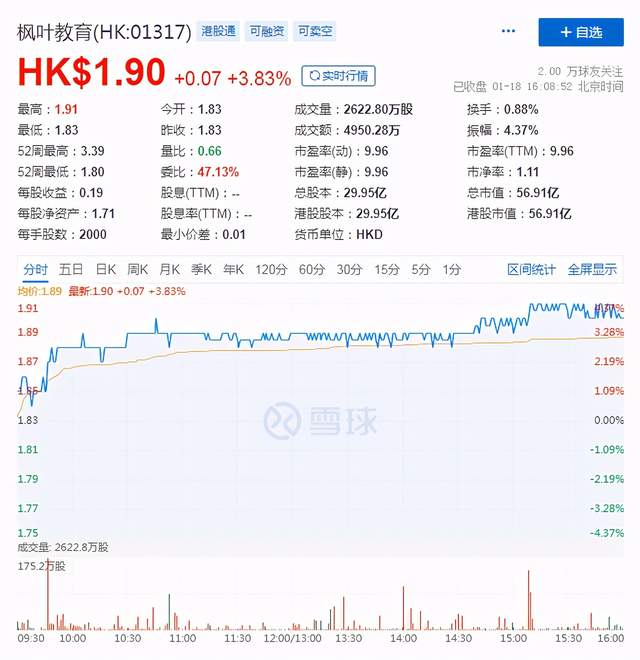Show the 季K candlestick chart
The height and width of the screenshot is (660, 640).
[201, 269]
